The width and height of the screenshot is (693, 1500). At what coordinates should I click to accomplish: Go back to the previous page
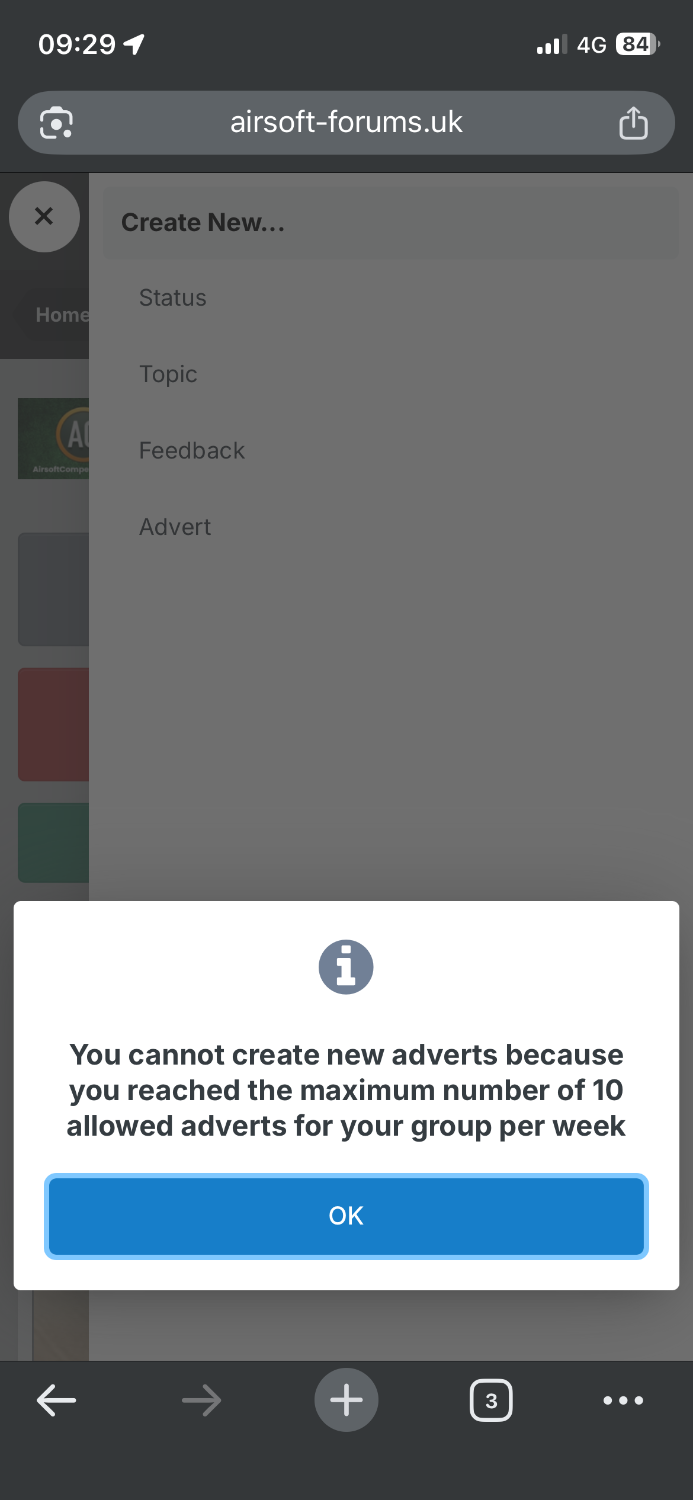point(57,1400)
